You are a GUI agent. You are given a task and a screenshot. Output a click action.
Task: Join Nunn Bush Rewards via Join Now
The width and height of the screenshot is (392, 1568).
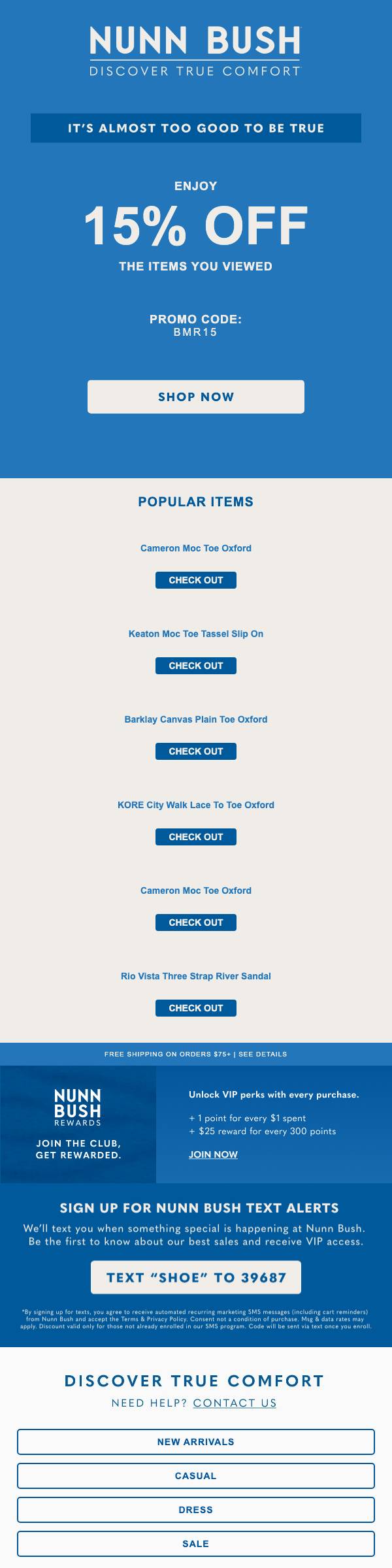[x=213, y=1154]
